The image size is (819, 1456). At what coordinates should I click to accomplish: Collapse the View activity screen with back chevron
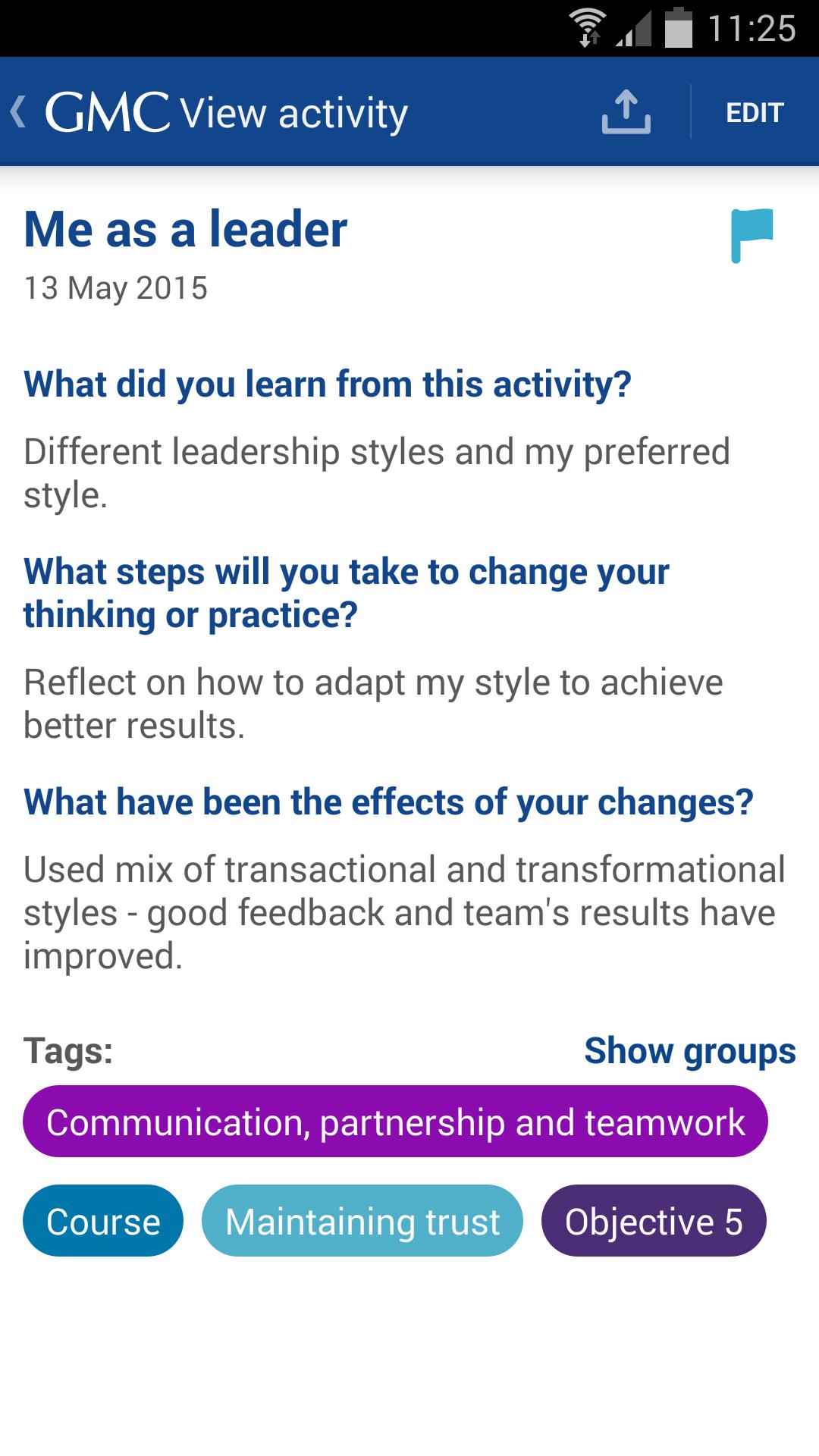pos(19,111)
